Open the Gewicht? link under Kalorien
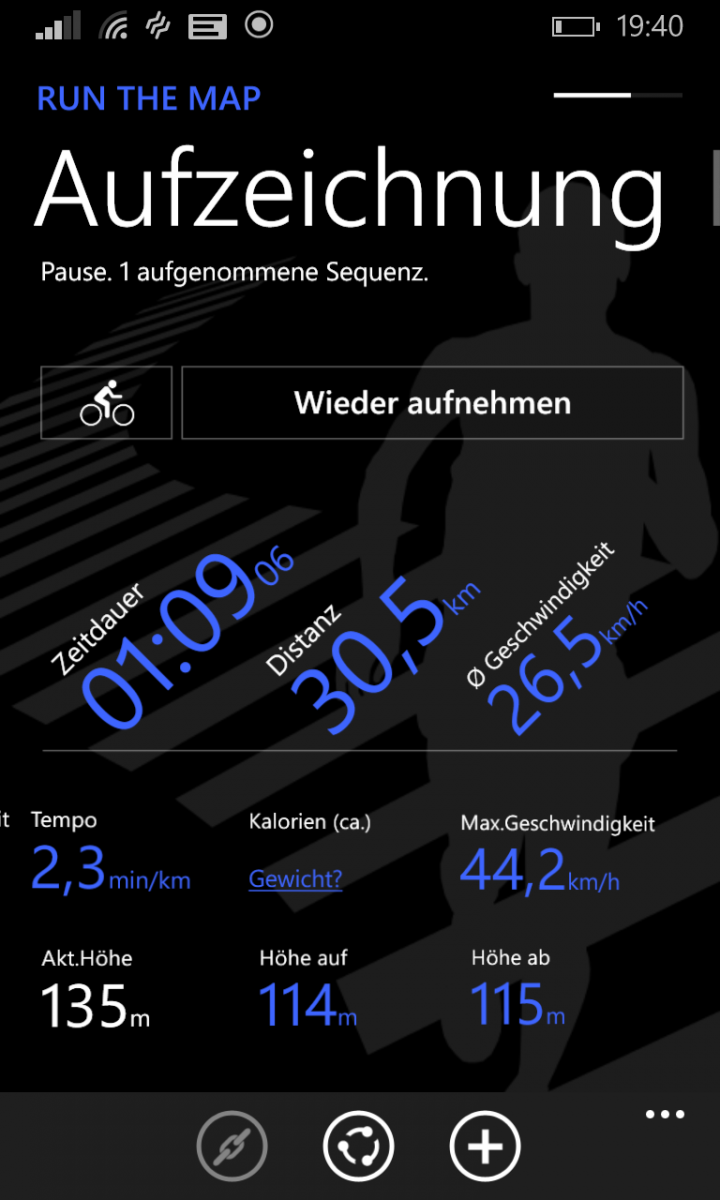The height and width of the screenshot is (1200, 720). point(295,879)
